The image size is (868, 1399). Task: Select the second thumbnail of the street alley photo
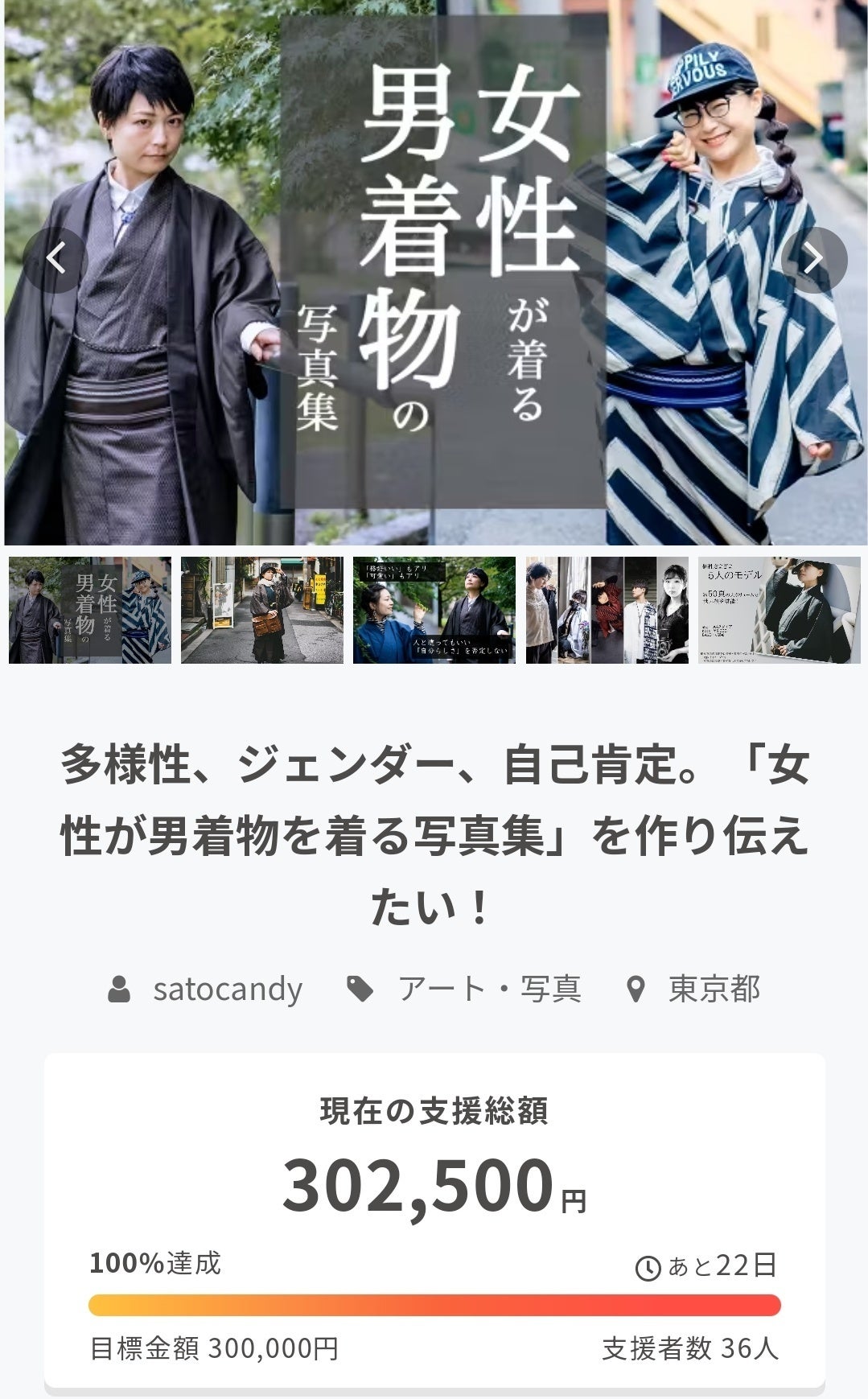point(262,611)
